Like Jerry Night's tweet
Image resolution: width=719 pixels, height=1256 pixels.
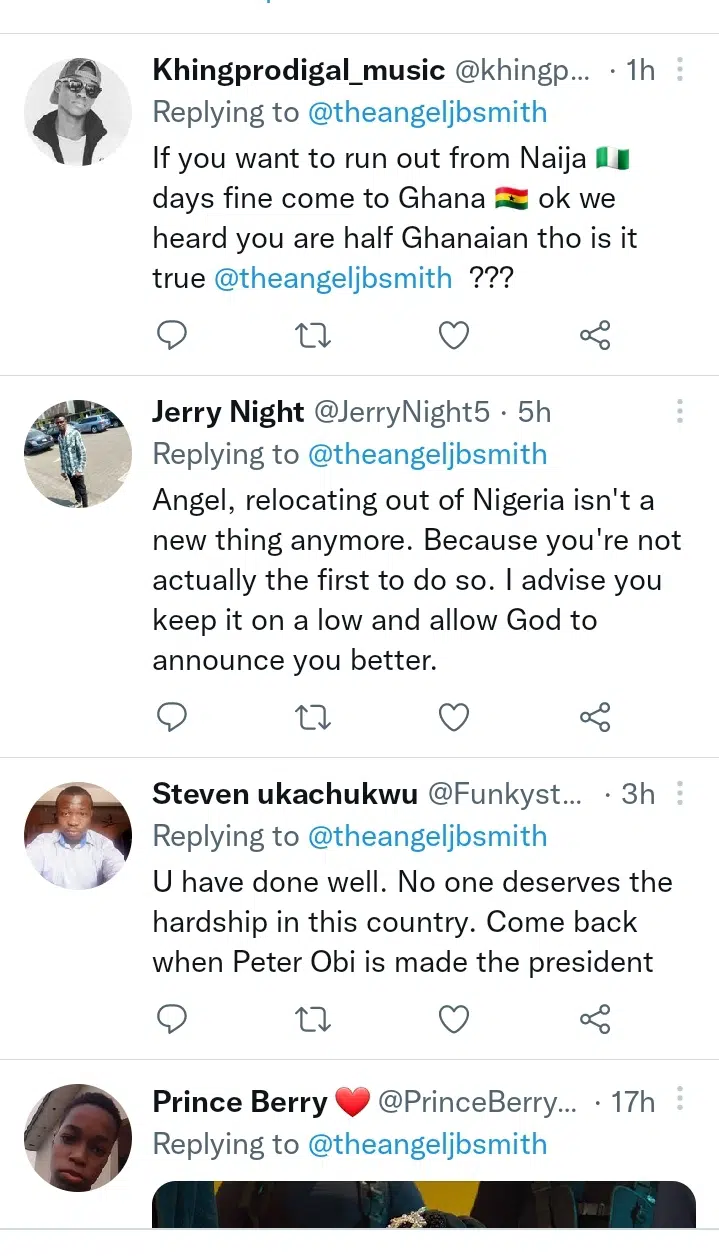(454, 716)
